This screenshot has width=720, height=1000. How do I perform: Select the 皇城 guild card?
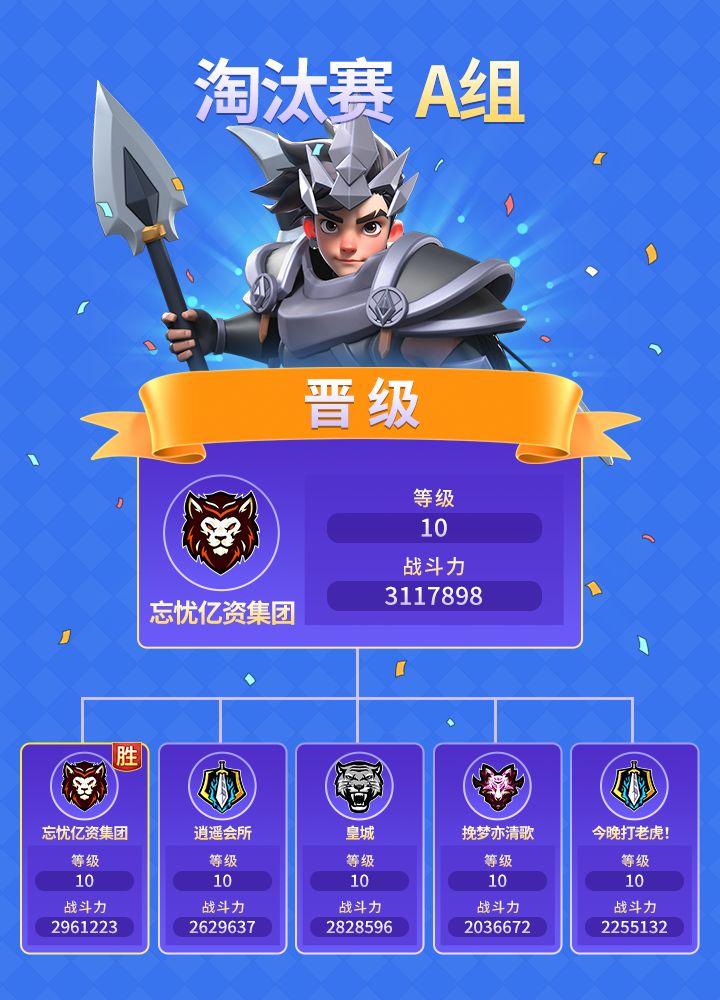[360, 850]
